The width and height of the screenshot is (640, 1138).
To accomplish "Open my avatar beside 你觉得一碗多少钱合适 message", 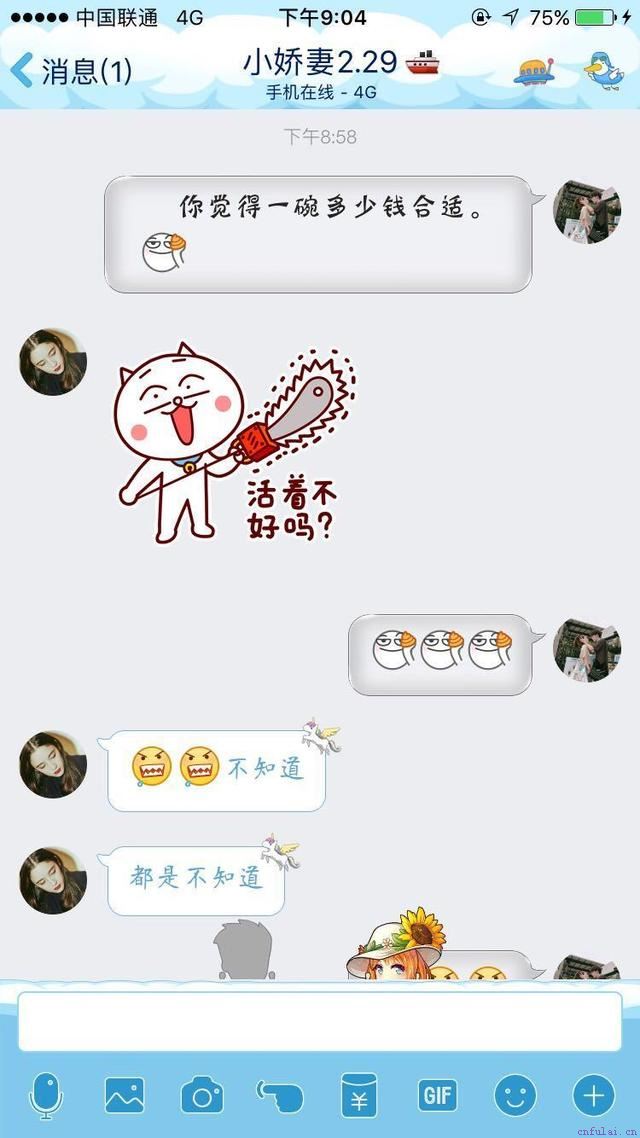I will coord(587,213).
